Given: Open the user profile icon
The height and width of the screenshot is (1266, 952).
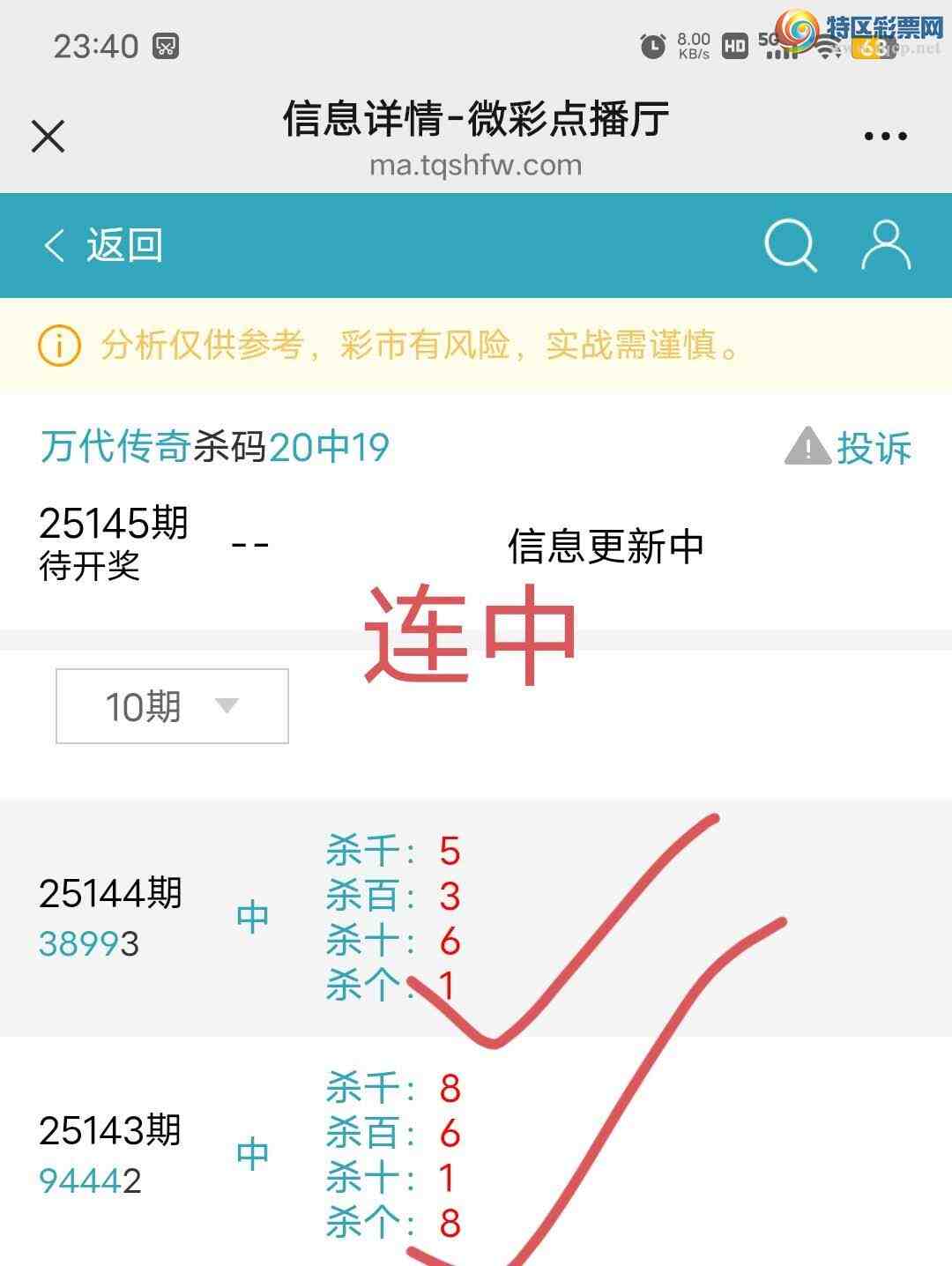Looking at the screenshot, I should pyautogui.click(x=886, y=245).
